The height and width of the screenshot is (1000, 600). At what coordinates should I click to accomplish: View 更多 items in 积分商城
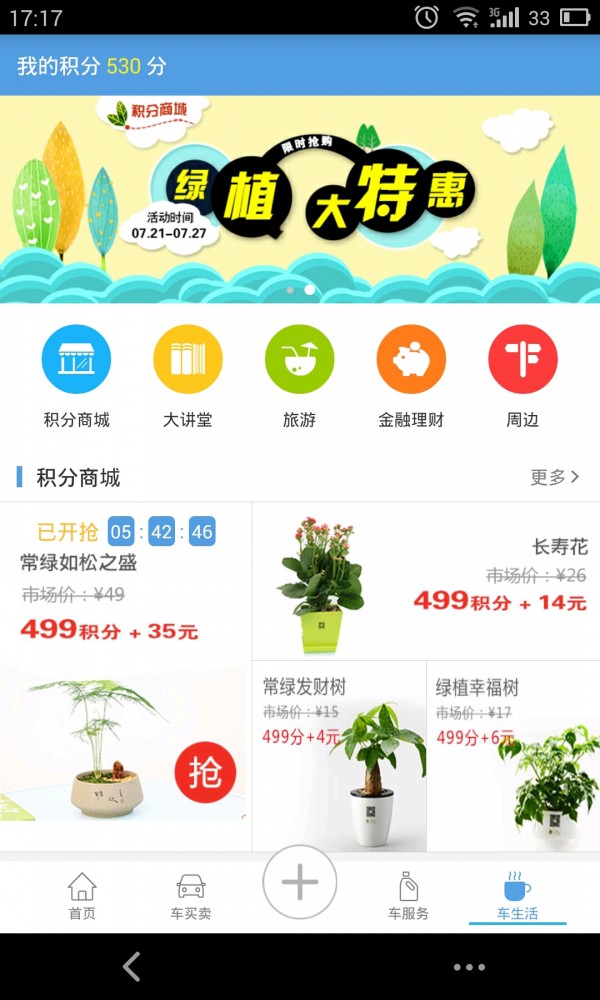tap(554, 477)
